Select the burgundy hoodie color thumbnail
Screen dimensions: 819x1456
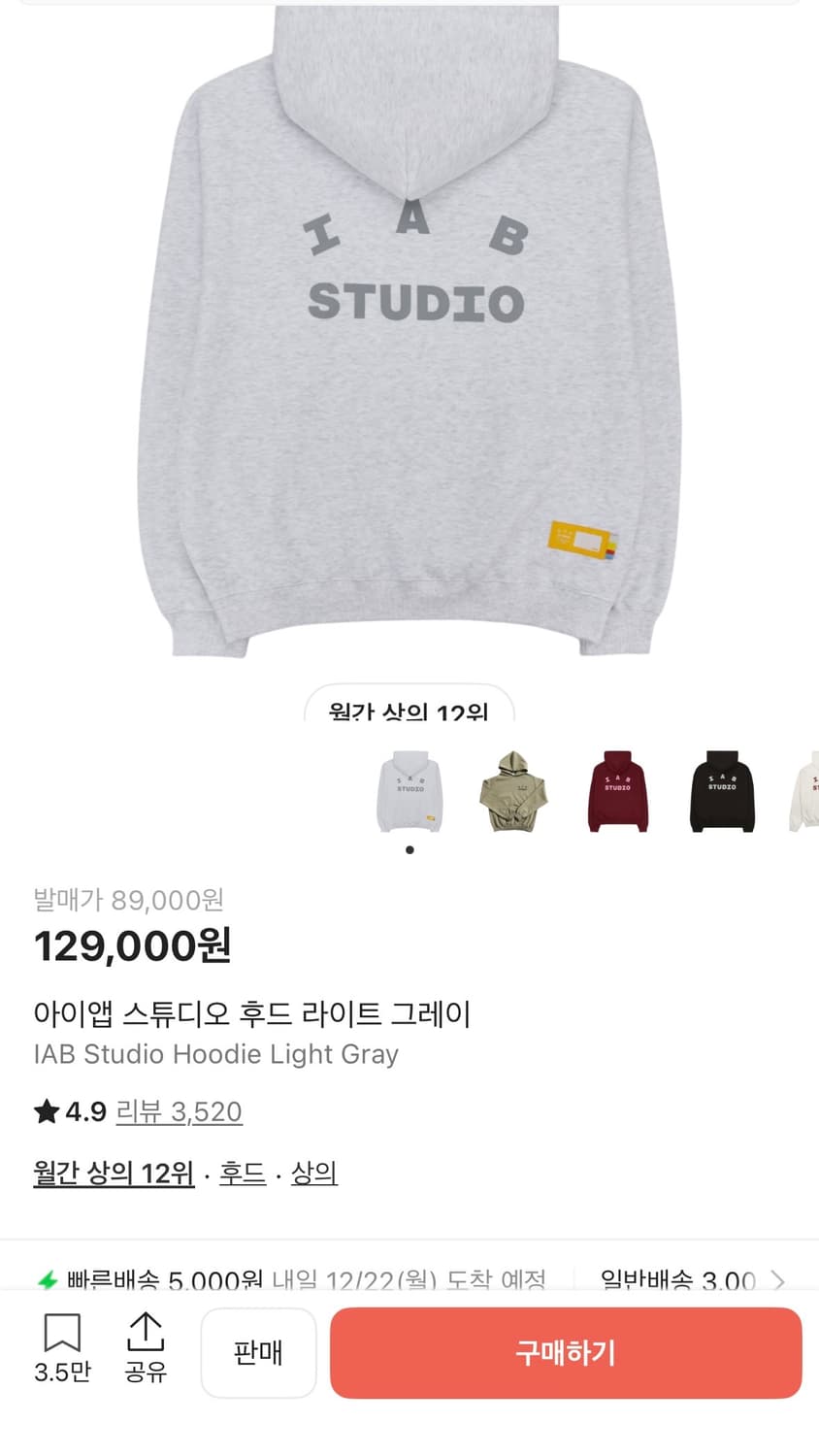[618, 791]
